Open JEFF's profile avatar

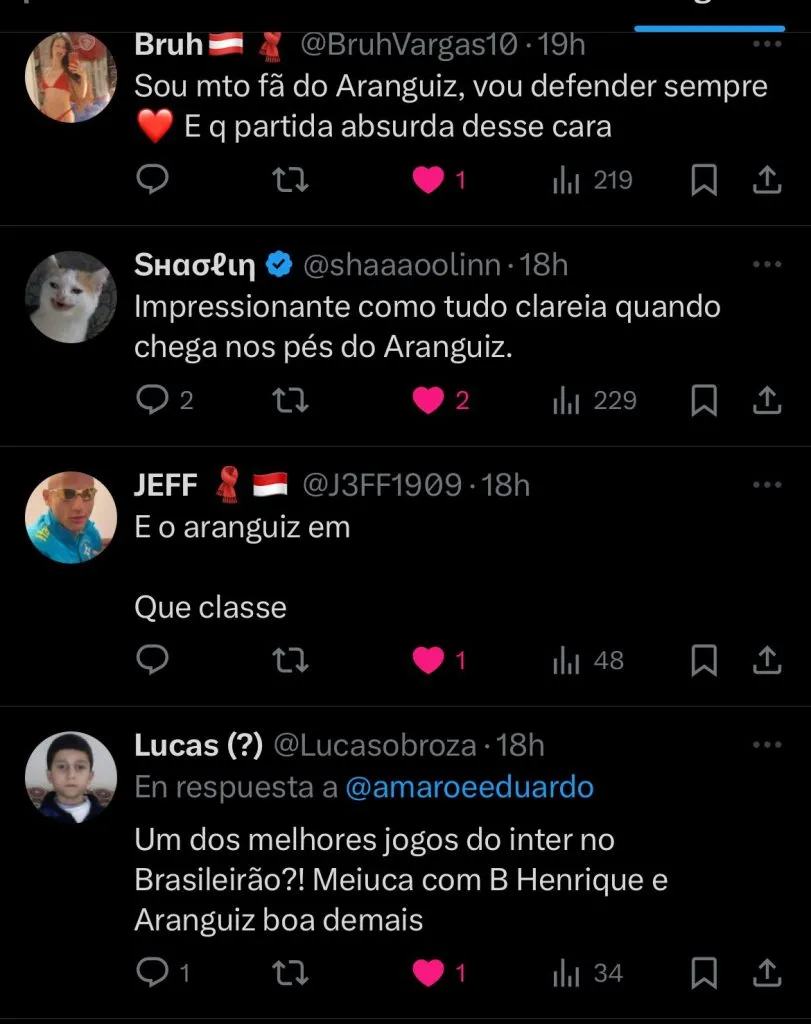[70, 517]
